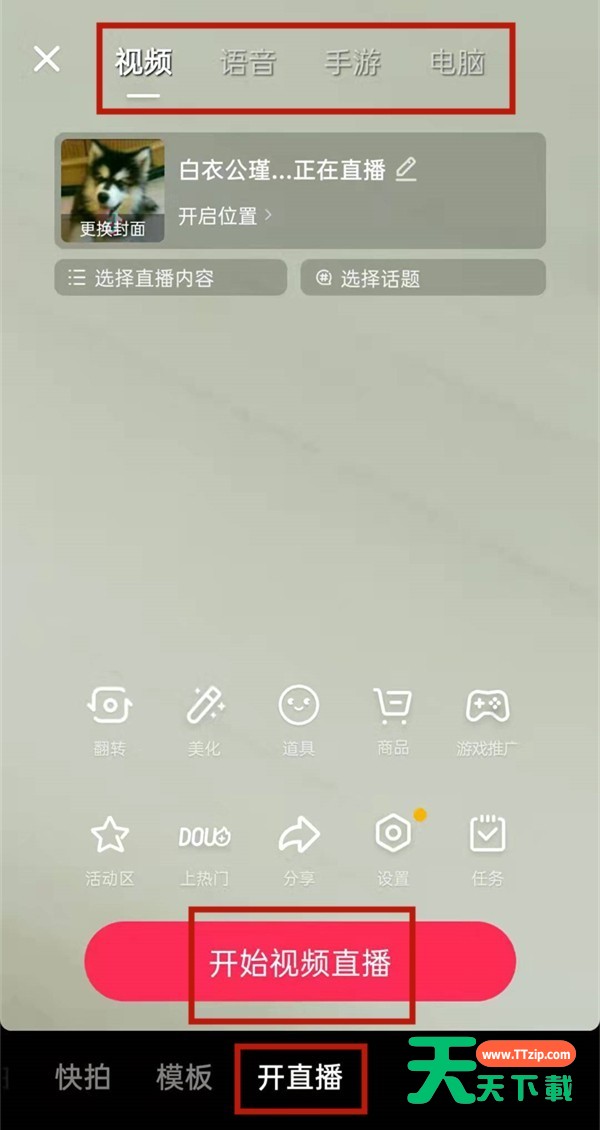Close the live broadcast setup screen
600x1130 pixels.
46,59
